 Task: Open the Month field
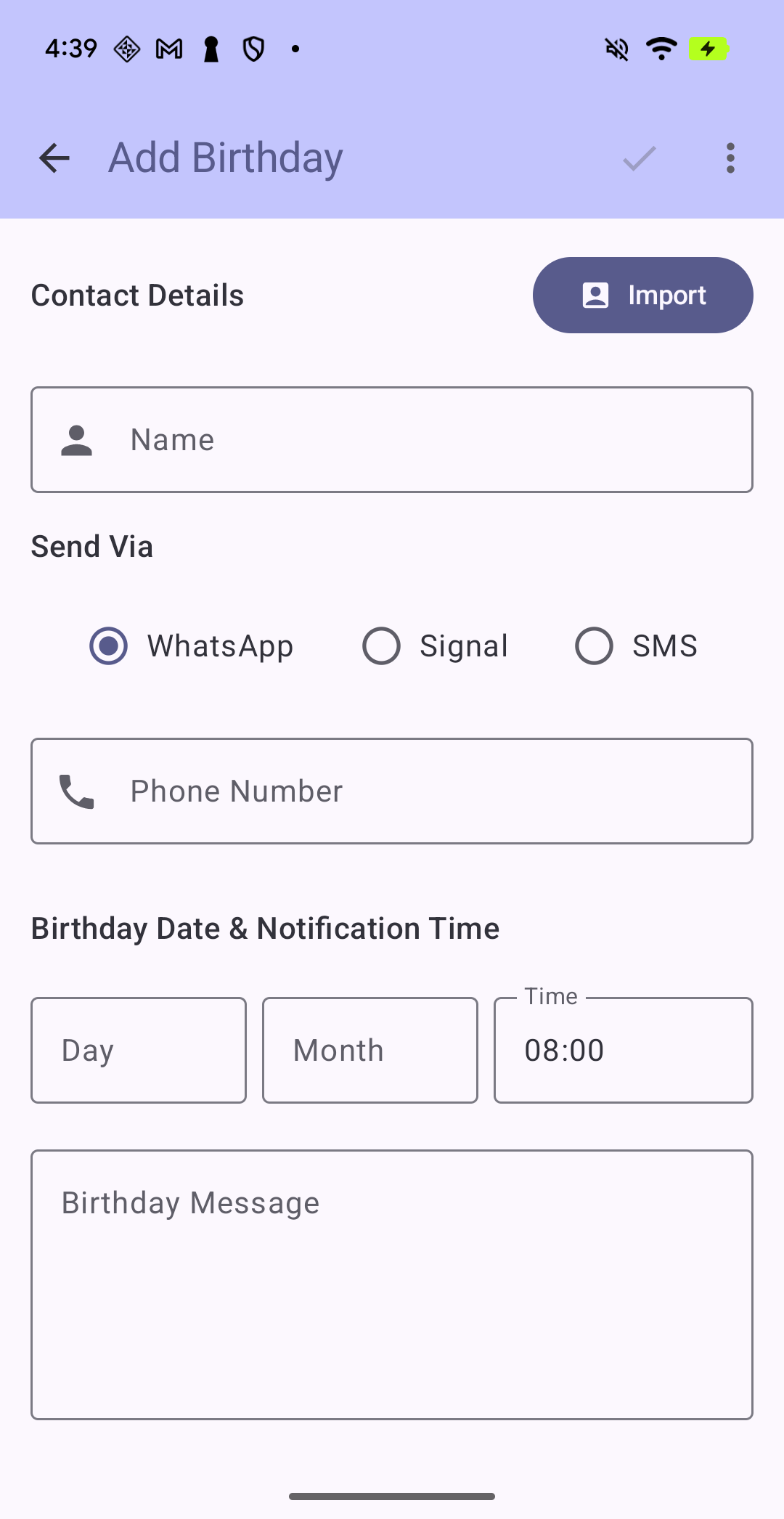[x=370, y=1051]
